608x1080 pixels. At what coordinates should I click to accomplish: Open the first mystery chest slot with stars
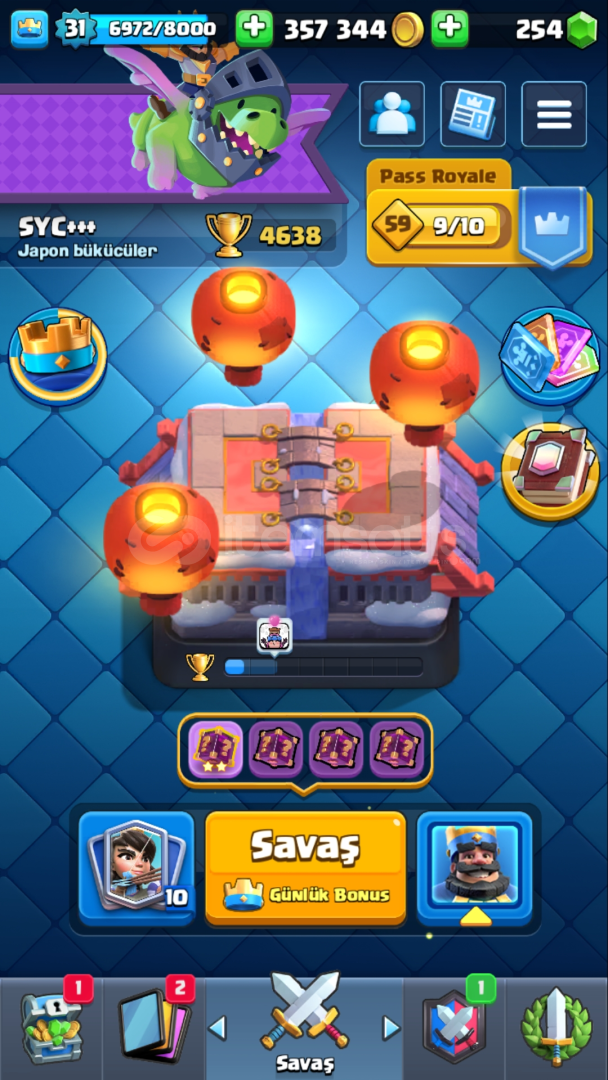(215, 749)
